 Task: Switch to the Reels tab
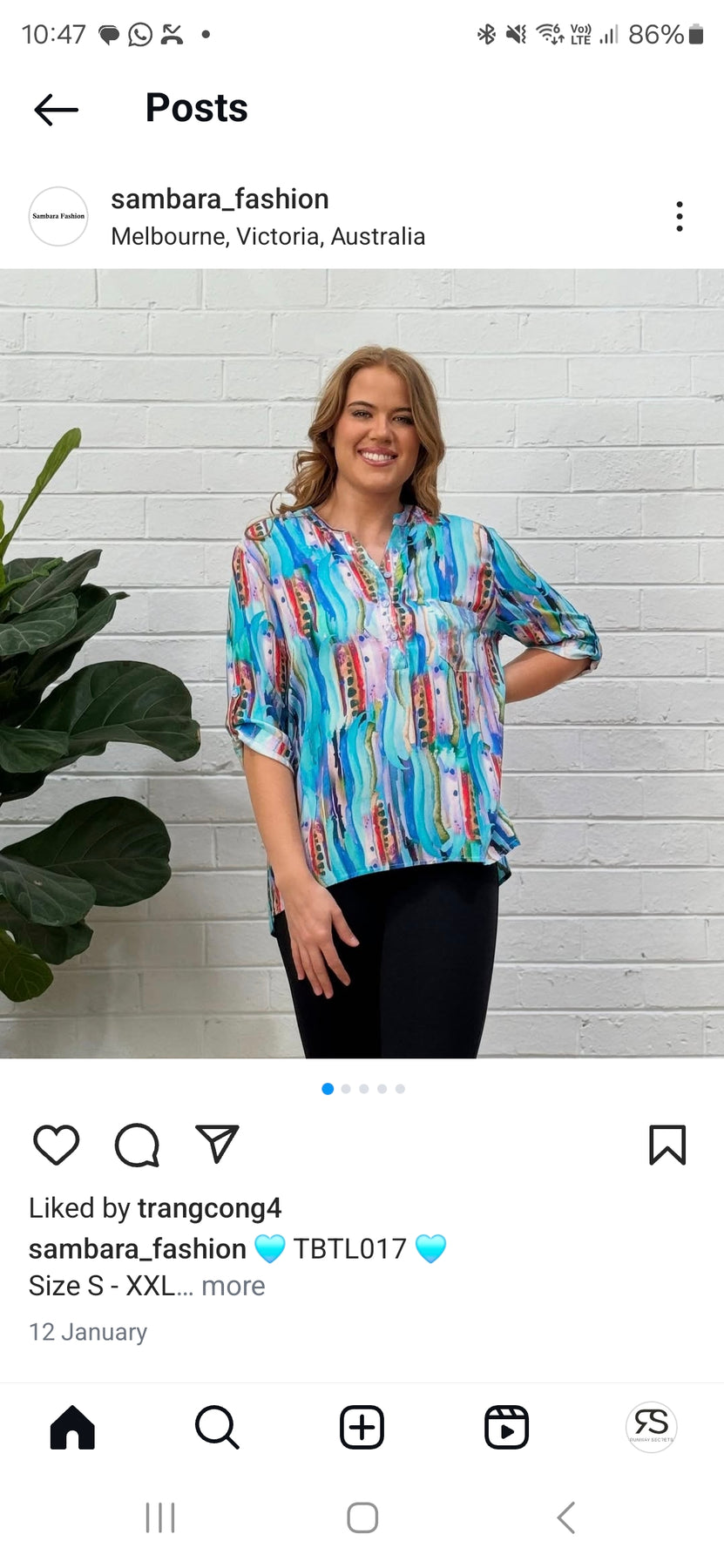pyautogui.click(x=506, y=1427)
